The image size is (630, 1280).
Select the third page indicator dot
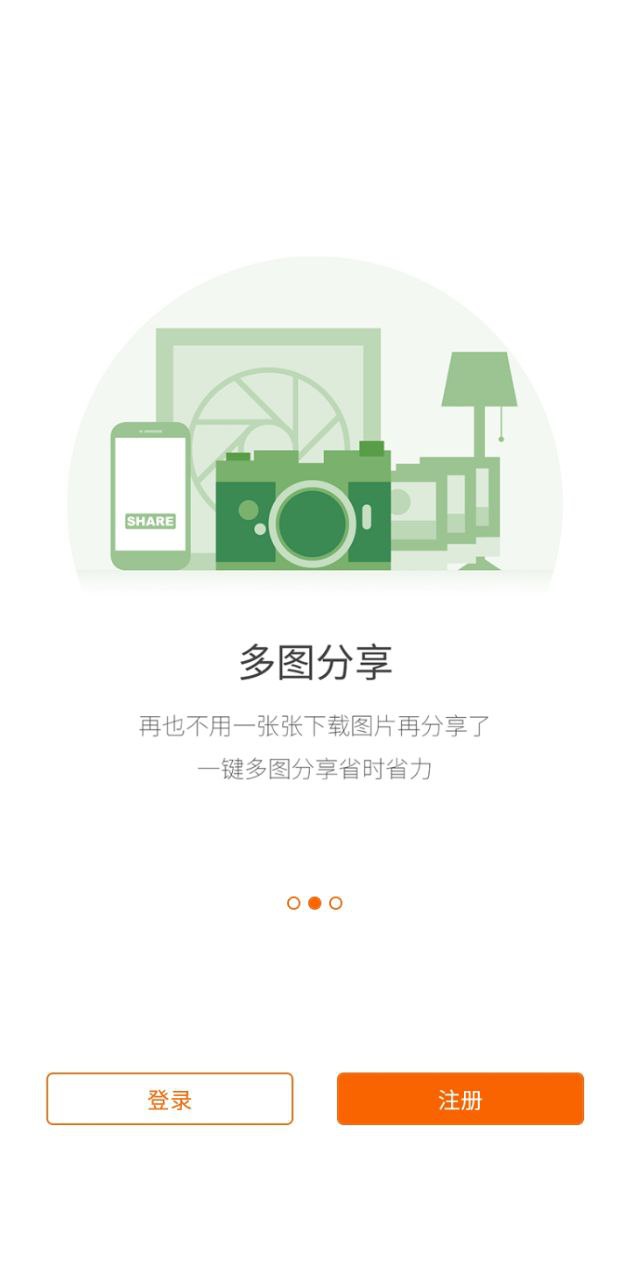click(x=336, y=903)
